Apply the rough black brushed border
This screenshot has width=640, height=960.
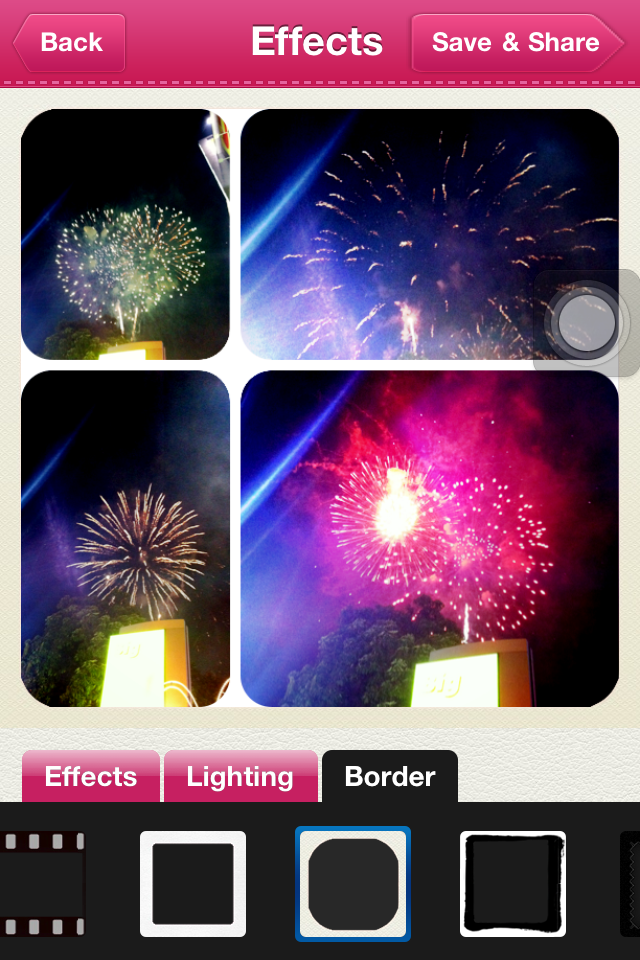pos(513,884)
